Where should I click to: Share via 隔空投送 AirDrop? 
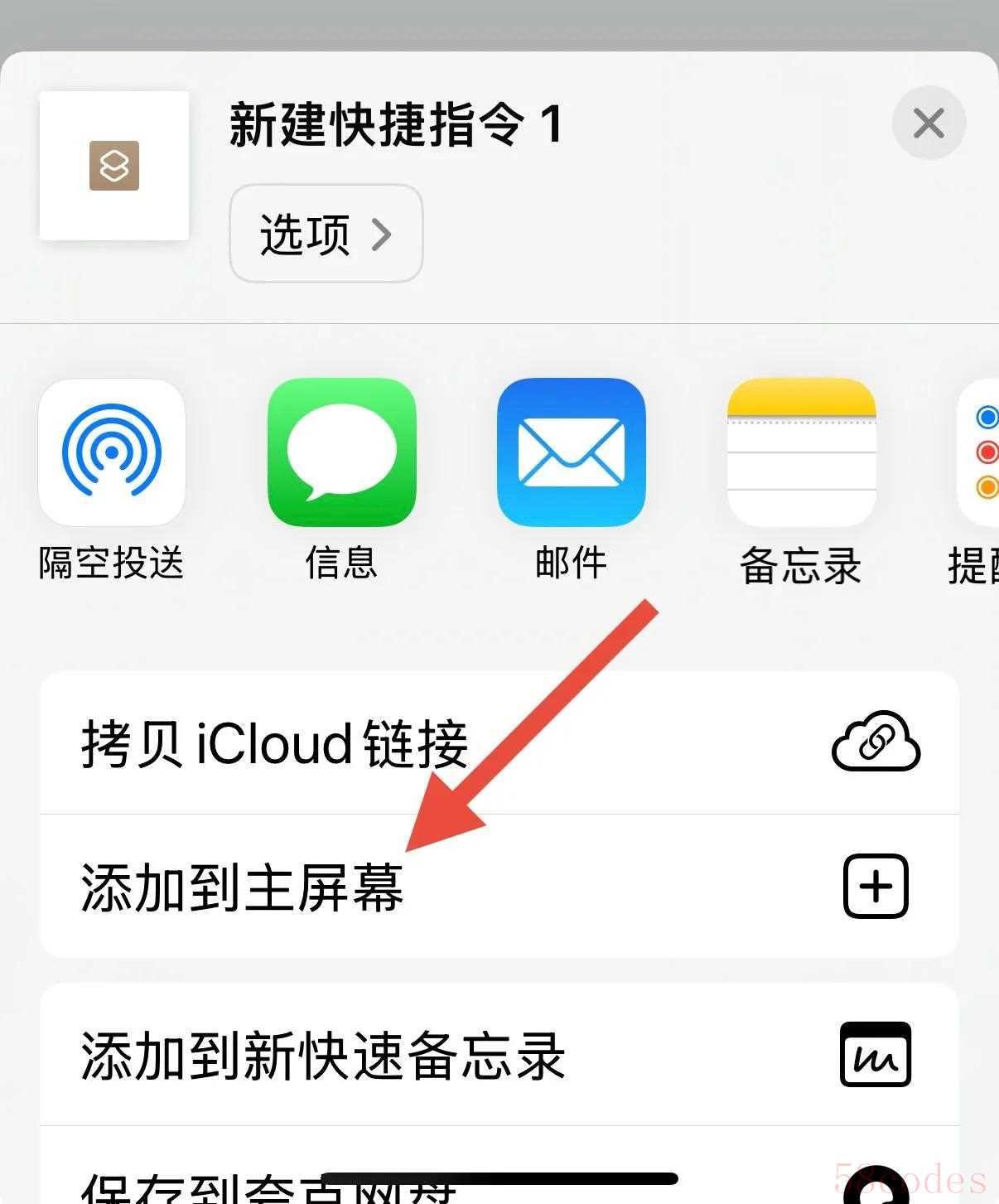(x=112, y=453)
